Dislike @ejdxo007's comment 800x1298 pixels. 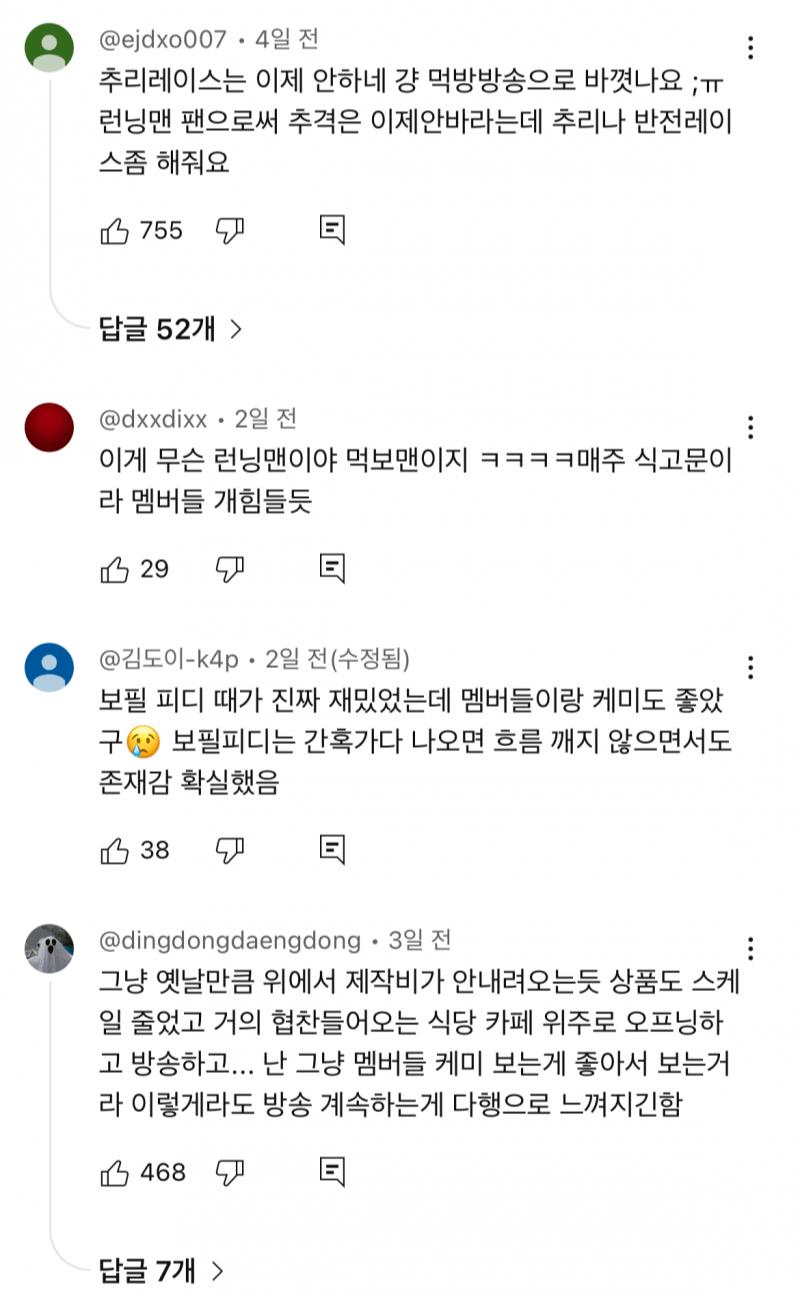pyautogui.click(x=228, y=232)
